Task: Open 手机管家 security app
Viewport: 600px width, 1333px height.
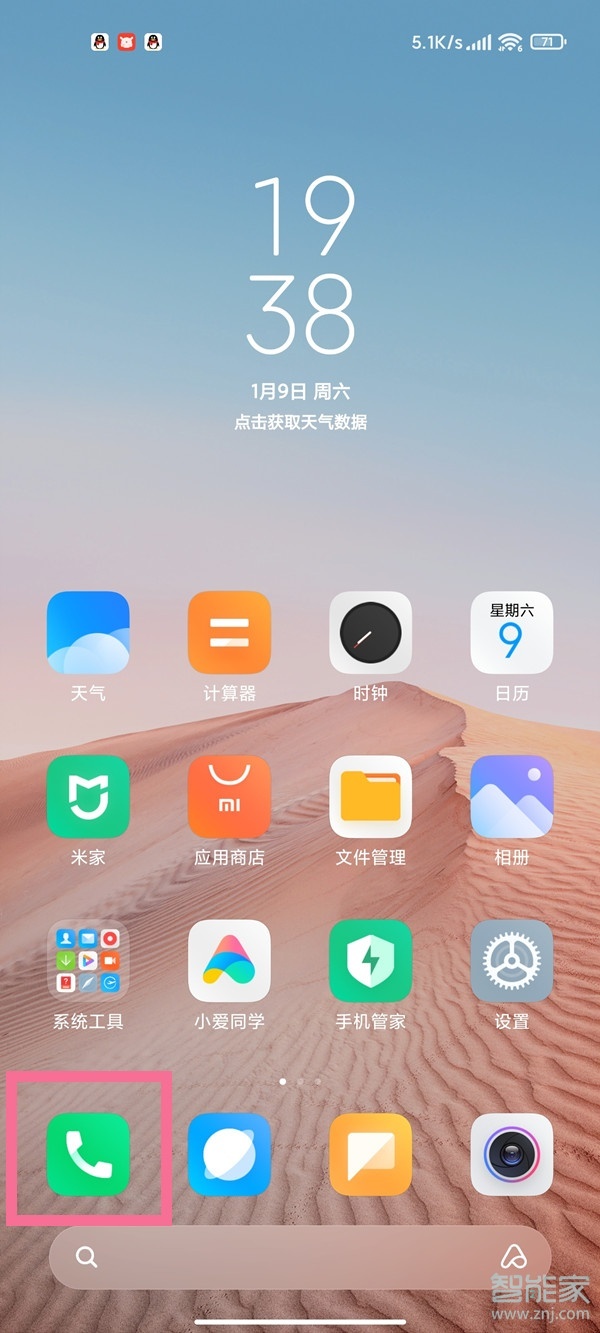Action: pos(370,961)
